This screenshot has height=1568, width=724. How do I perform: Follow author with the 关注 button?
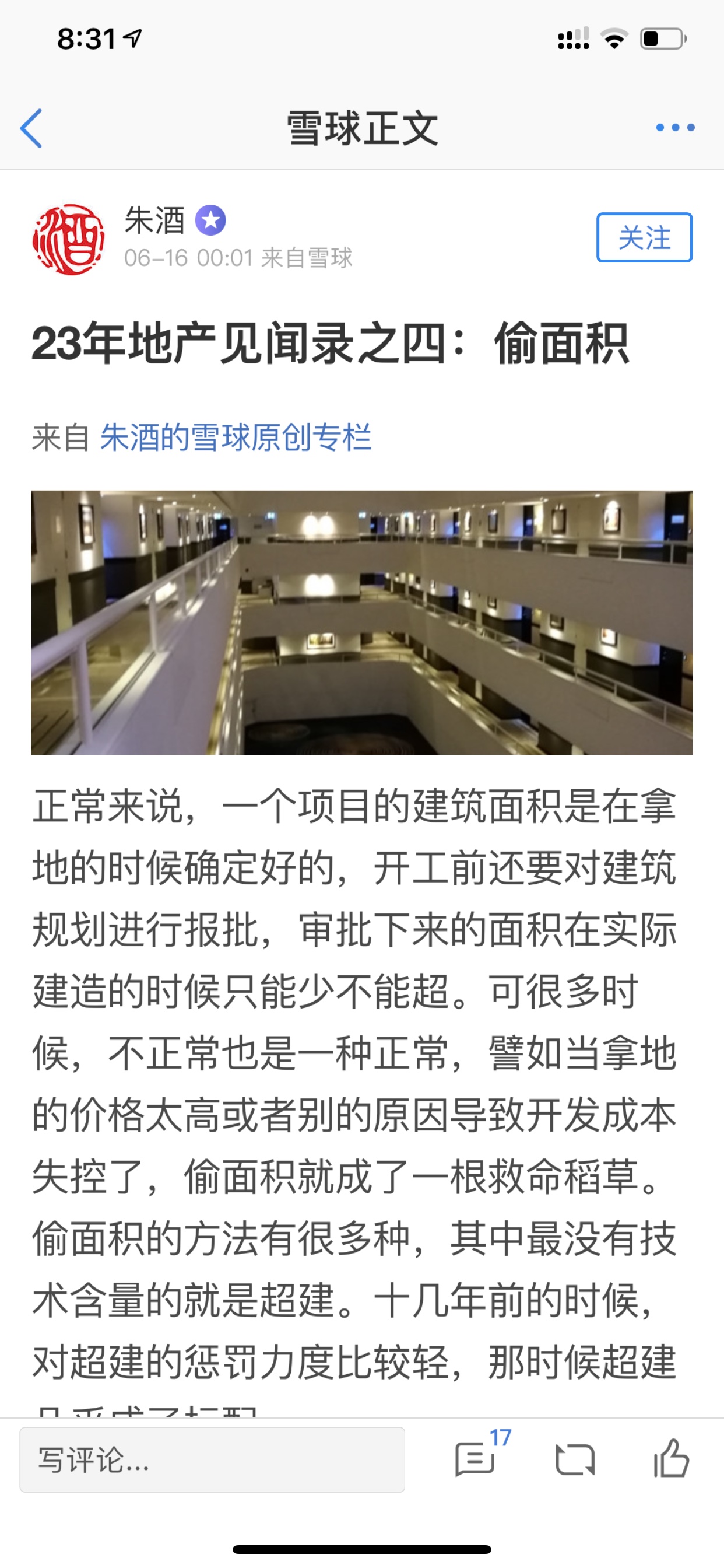point(644,237)
